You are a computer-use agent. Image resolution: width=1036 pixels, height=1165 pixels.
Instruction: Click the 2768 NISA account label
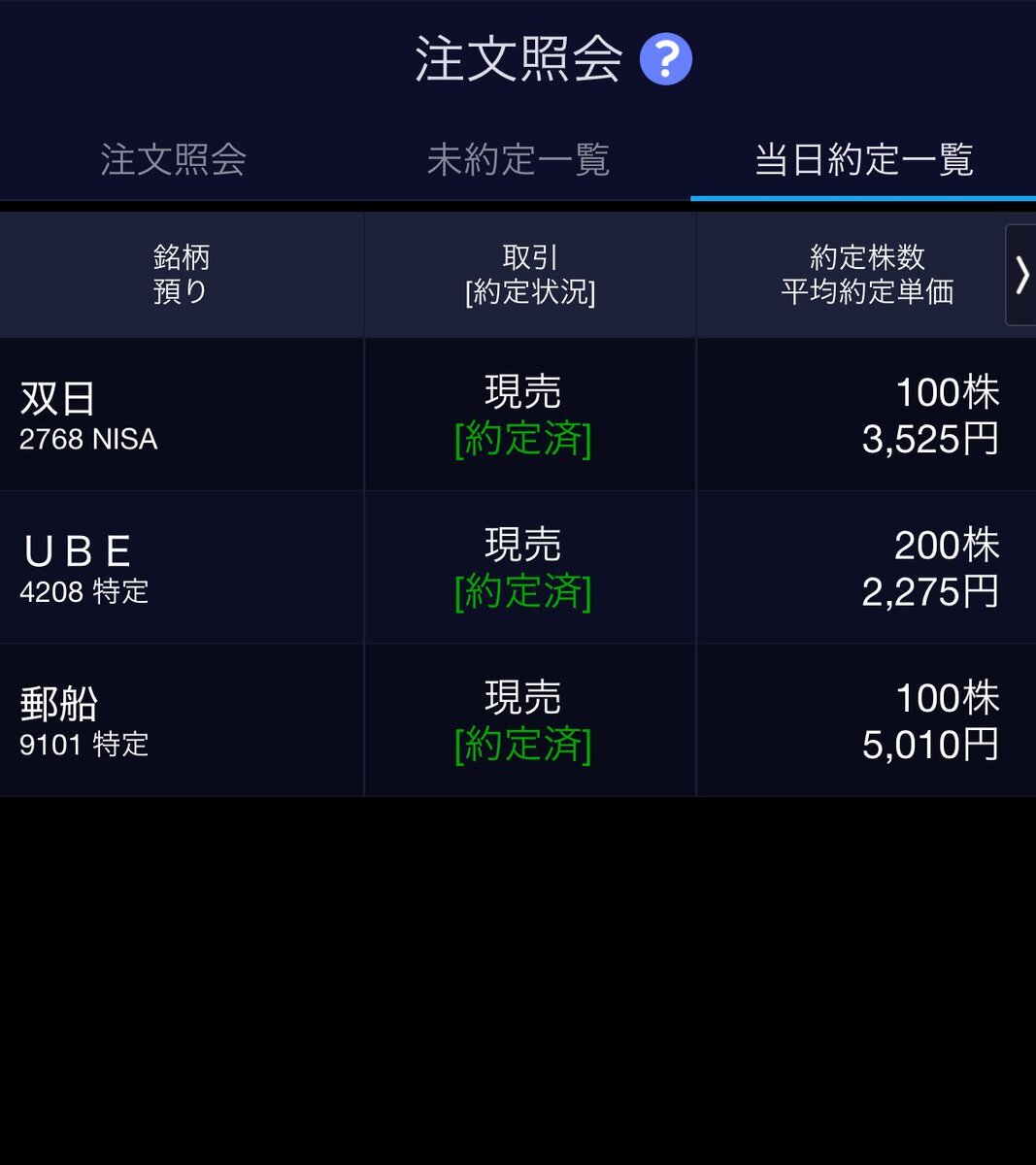point(87,440)
